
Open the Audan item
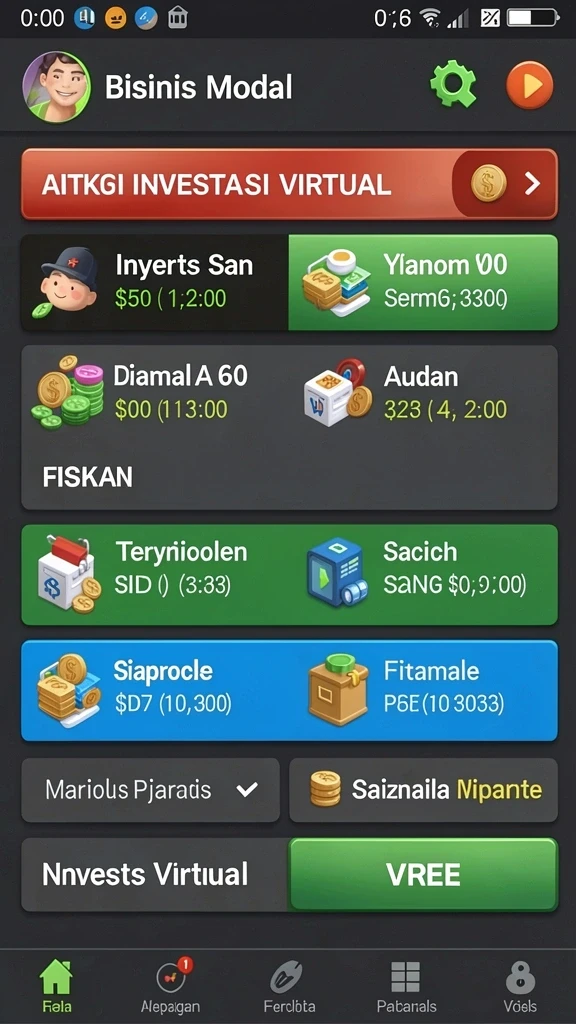[406, 393]
